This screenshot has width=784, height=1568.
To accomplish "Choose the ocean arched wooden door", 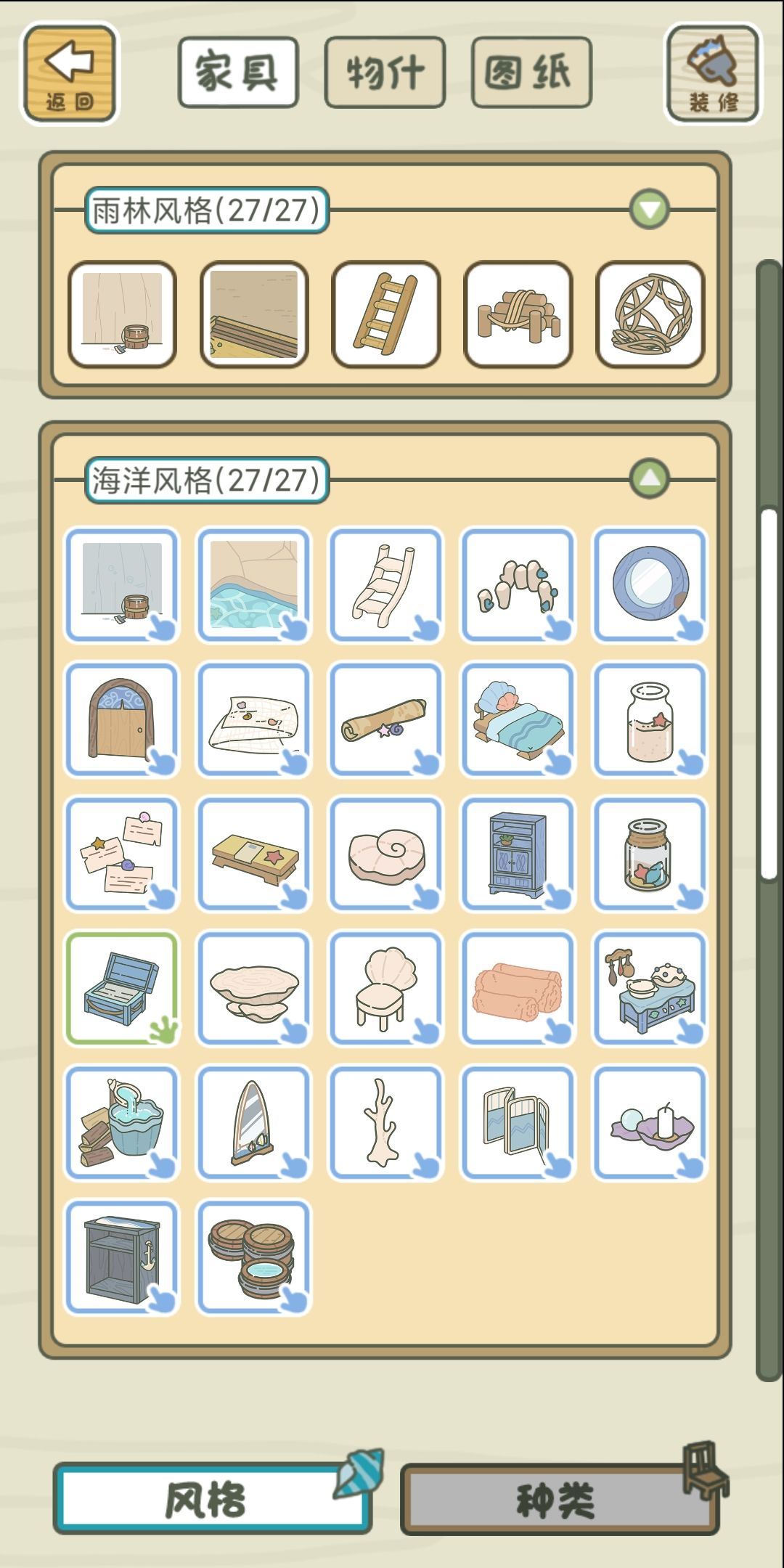I will click(x=122, y=720).
